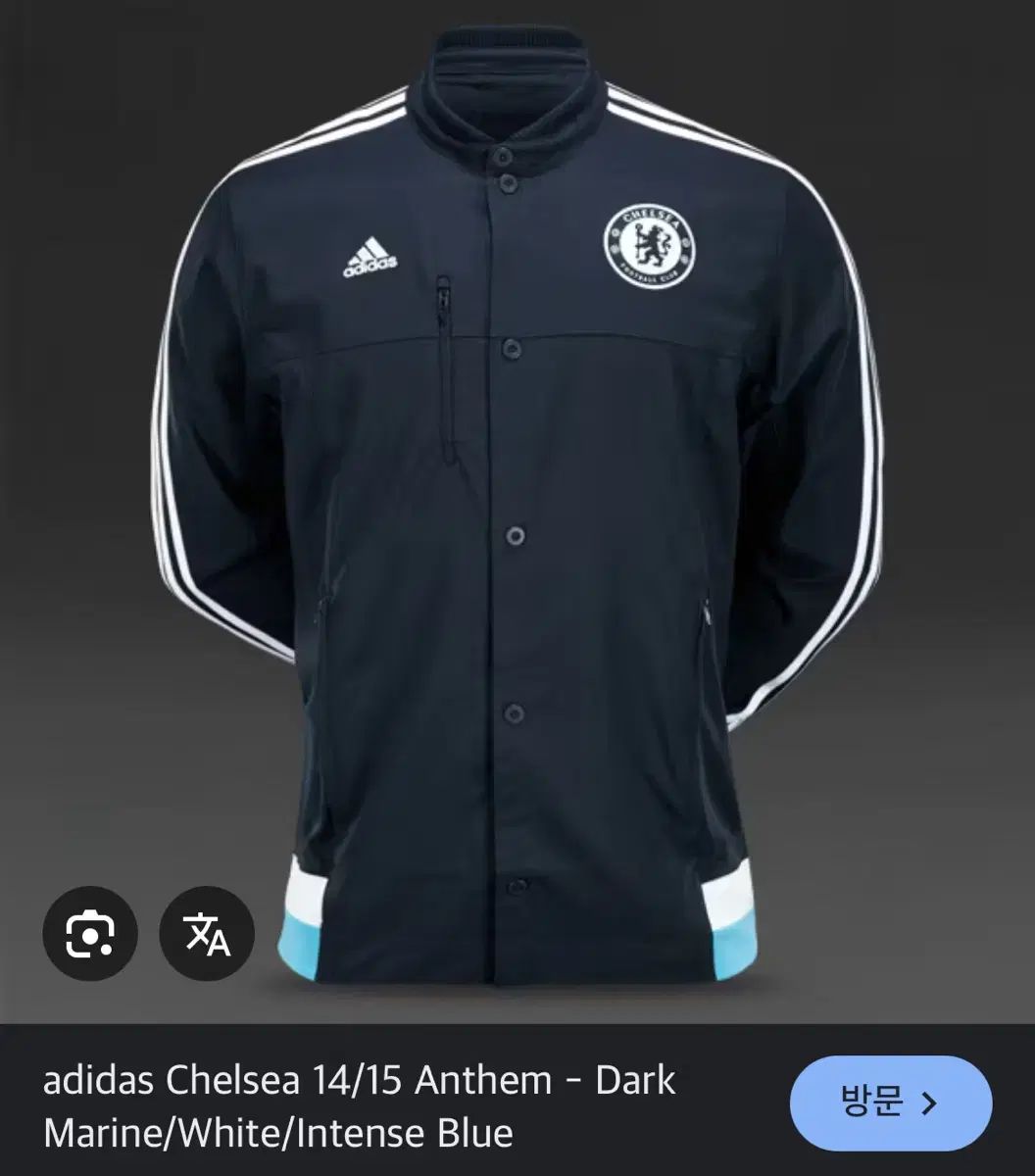Tap the 방문 button to visit the page
This screenshot has height=1176, width=1035.
[890, 1103]
